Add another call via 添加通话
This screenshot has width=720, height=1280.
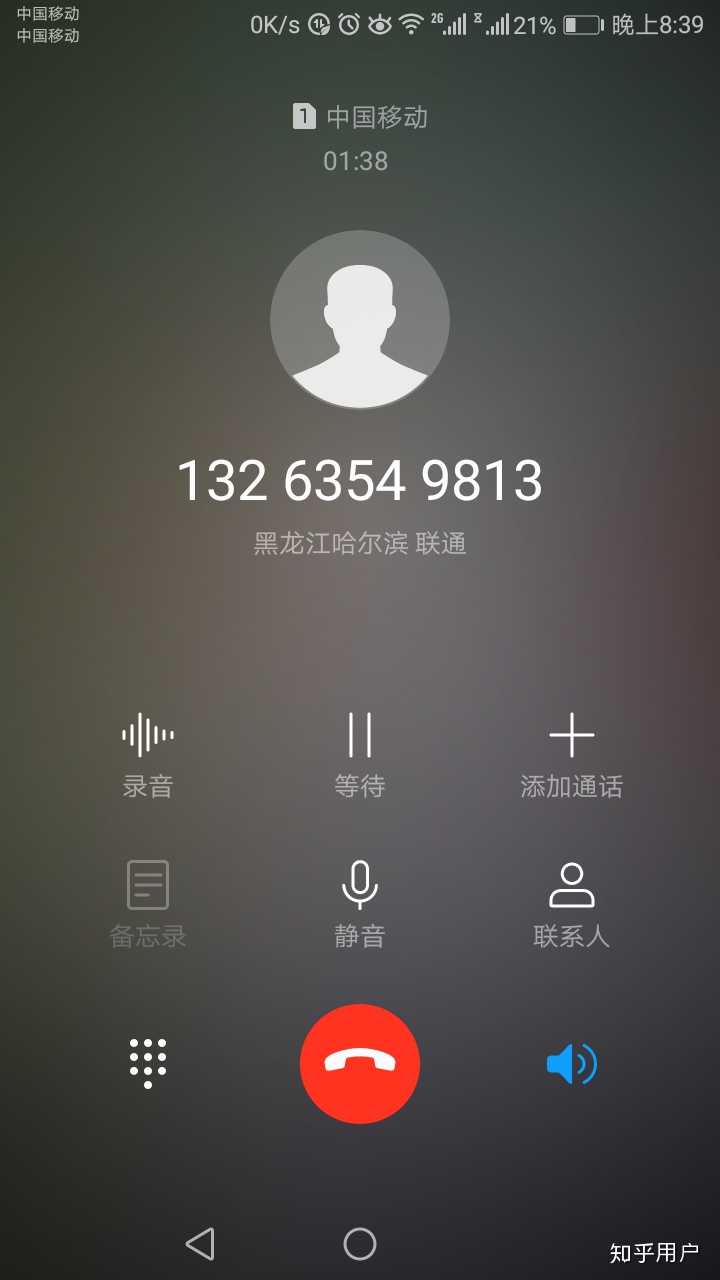tap(571, 753)
